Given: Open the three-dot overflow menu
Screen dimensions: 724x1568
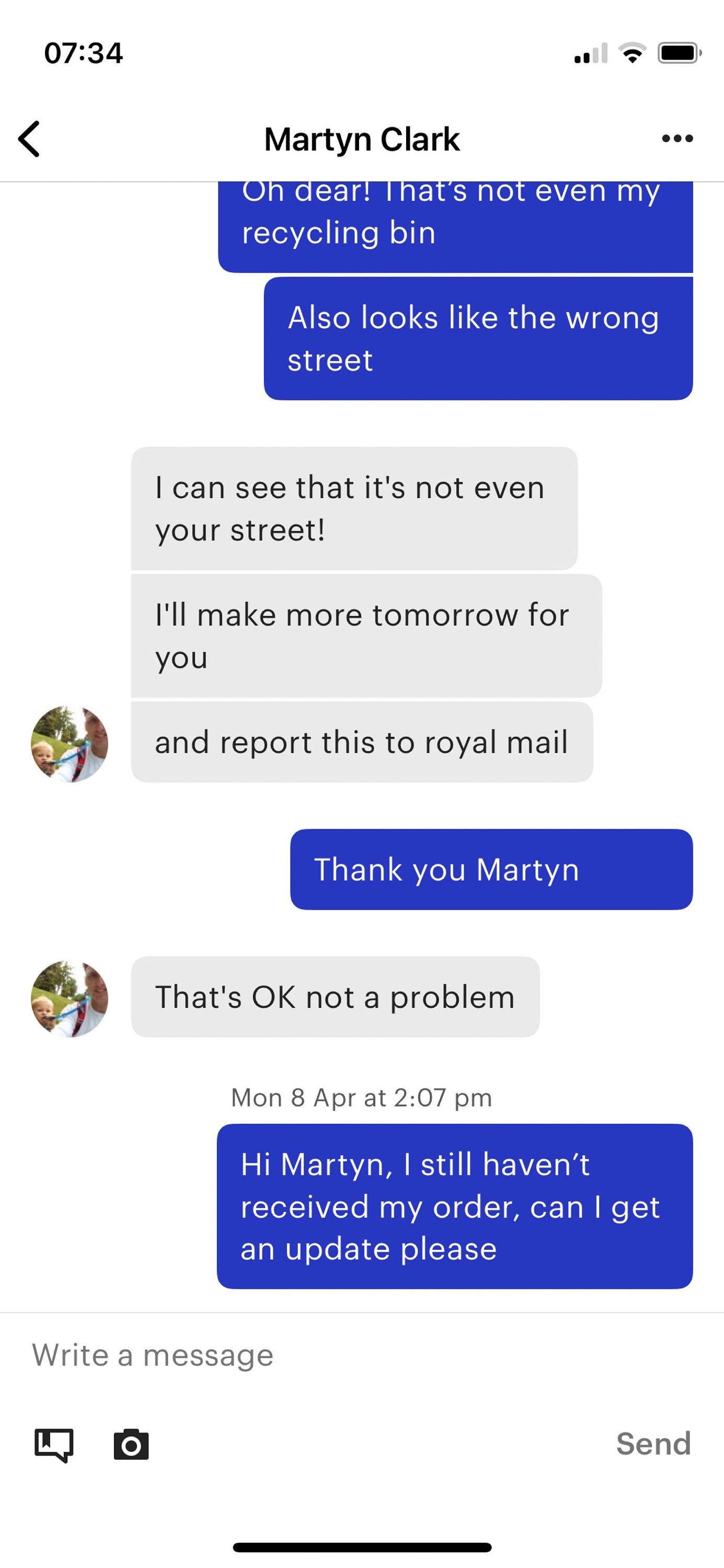Looking at the screenshot, I should click(x=677, y=139).
